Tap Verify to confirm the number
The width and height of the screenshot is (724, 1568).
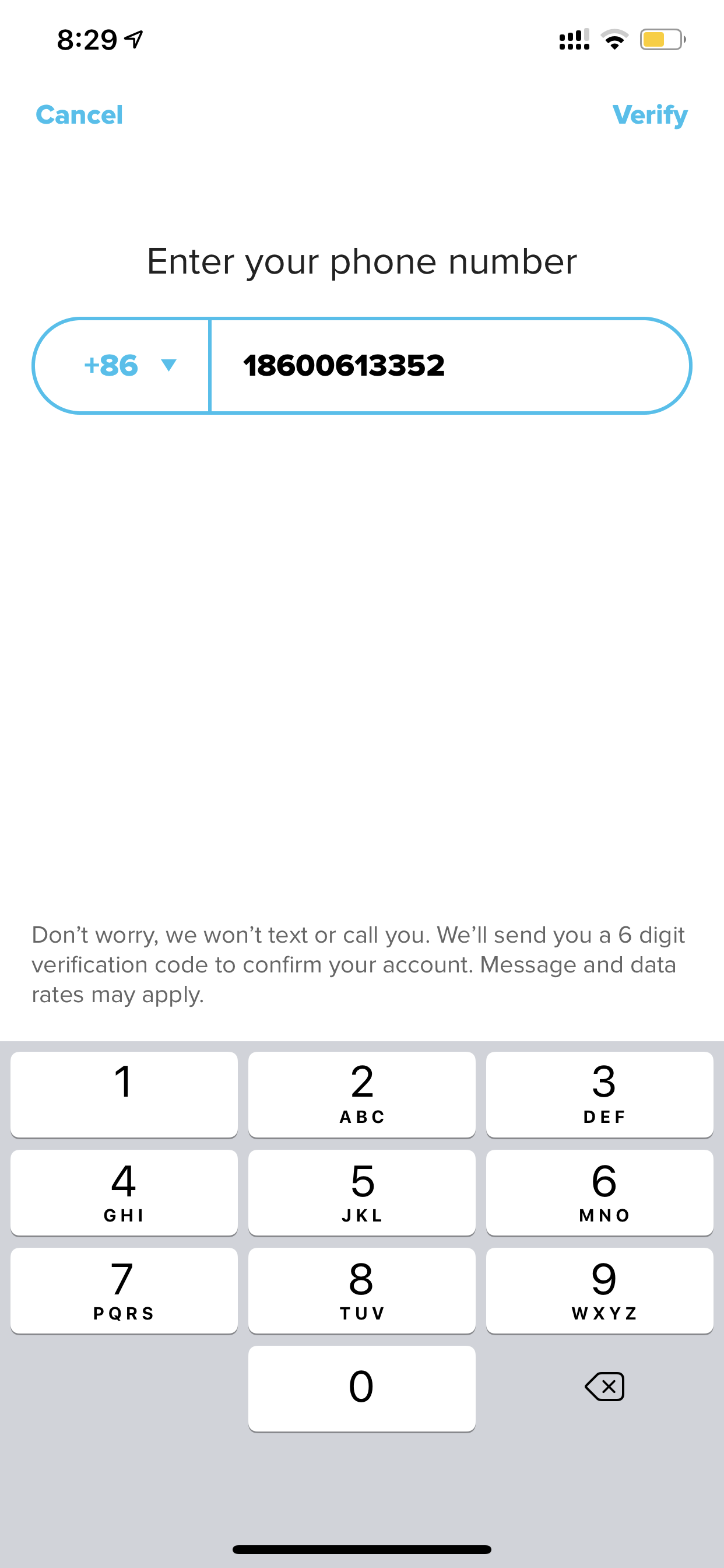[x=650, y=114]
